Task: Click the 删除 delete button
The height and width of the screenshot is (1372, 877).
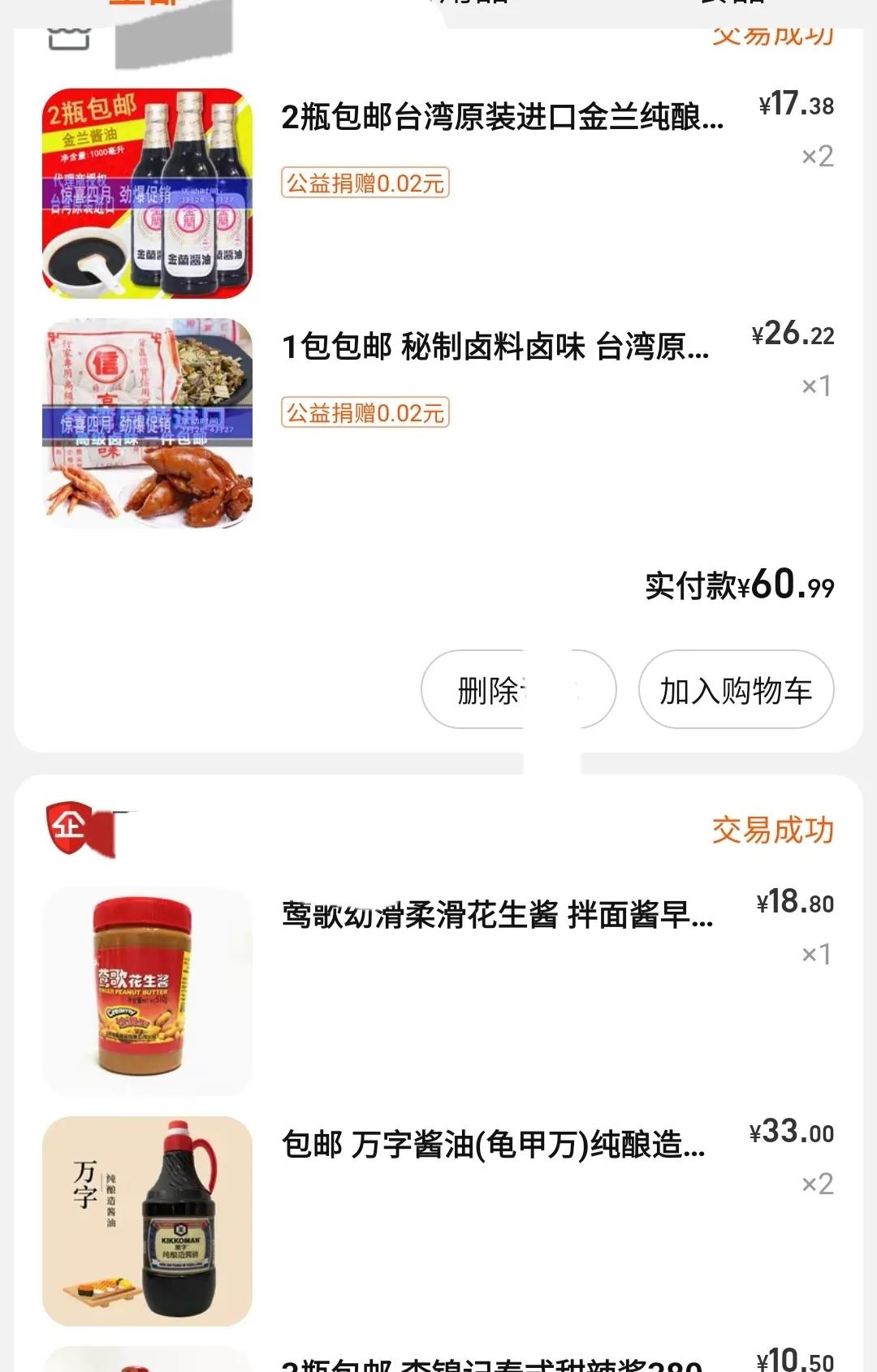Action: click(516, 689)
